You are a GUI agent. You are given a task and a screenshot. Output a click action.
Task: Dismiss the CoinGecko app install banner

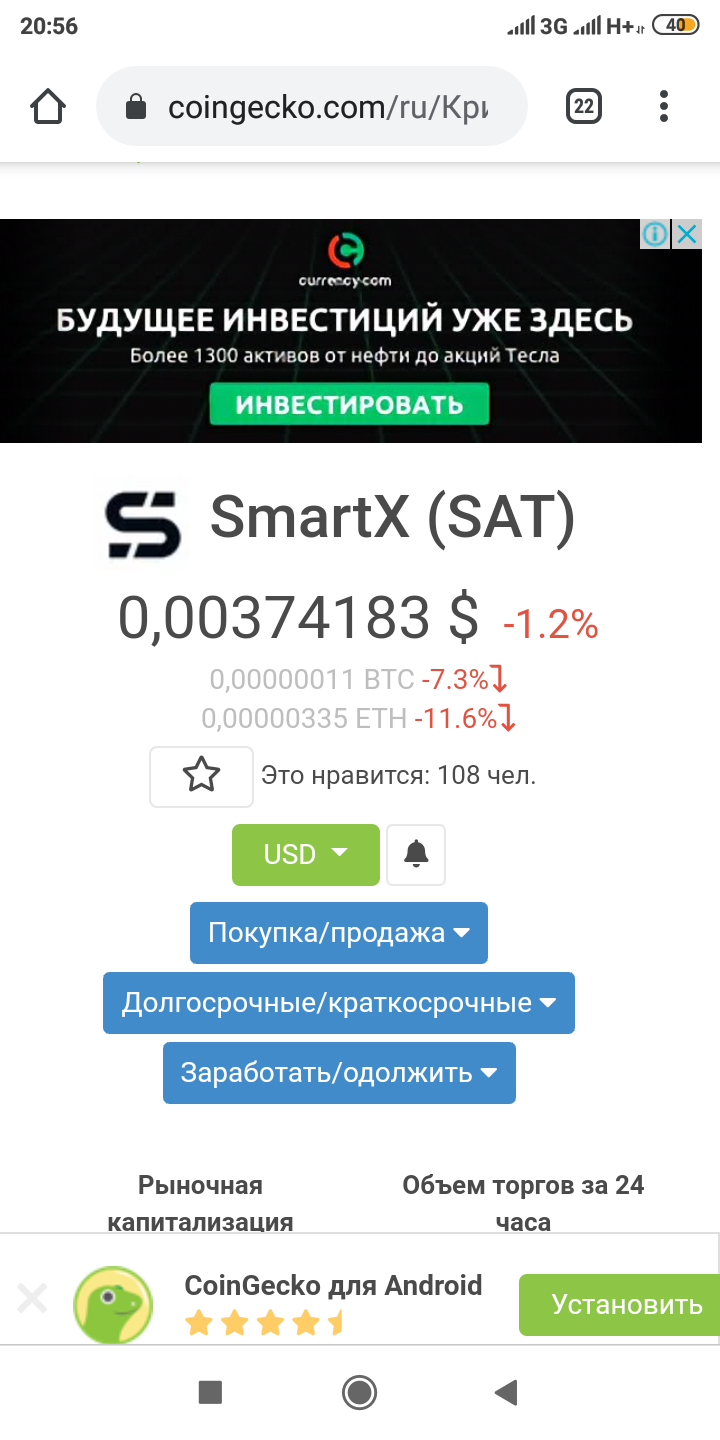pos(32,1299)
